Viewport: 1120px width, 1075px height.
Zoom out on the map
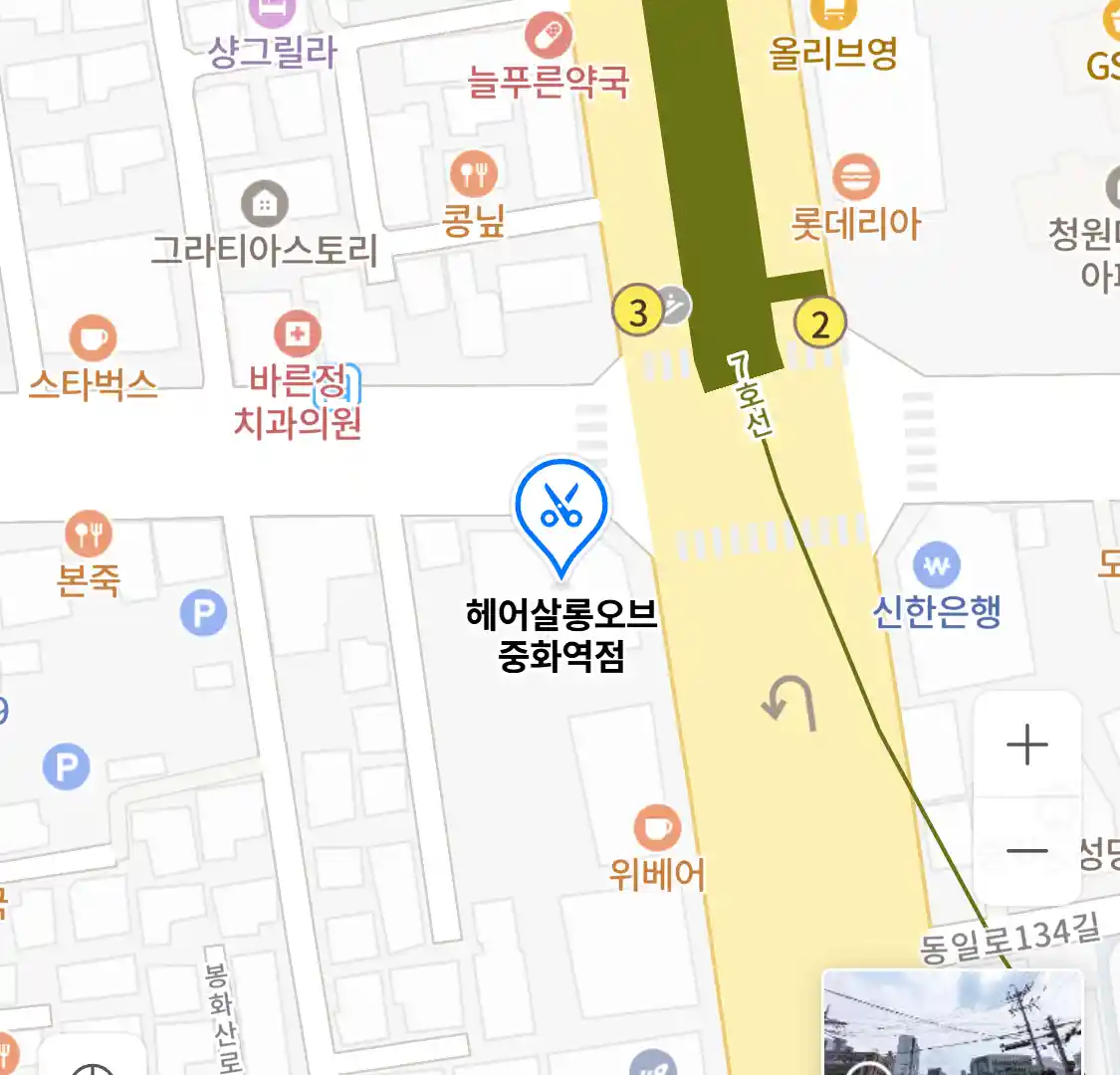tap(1026, 851)
